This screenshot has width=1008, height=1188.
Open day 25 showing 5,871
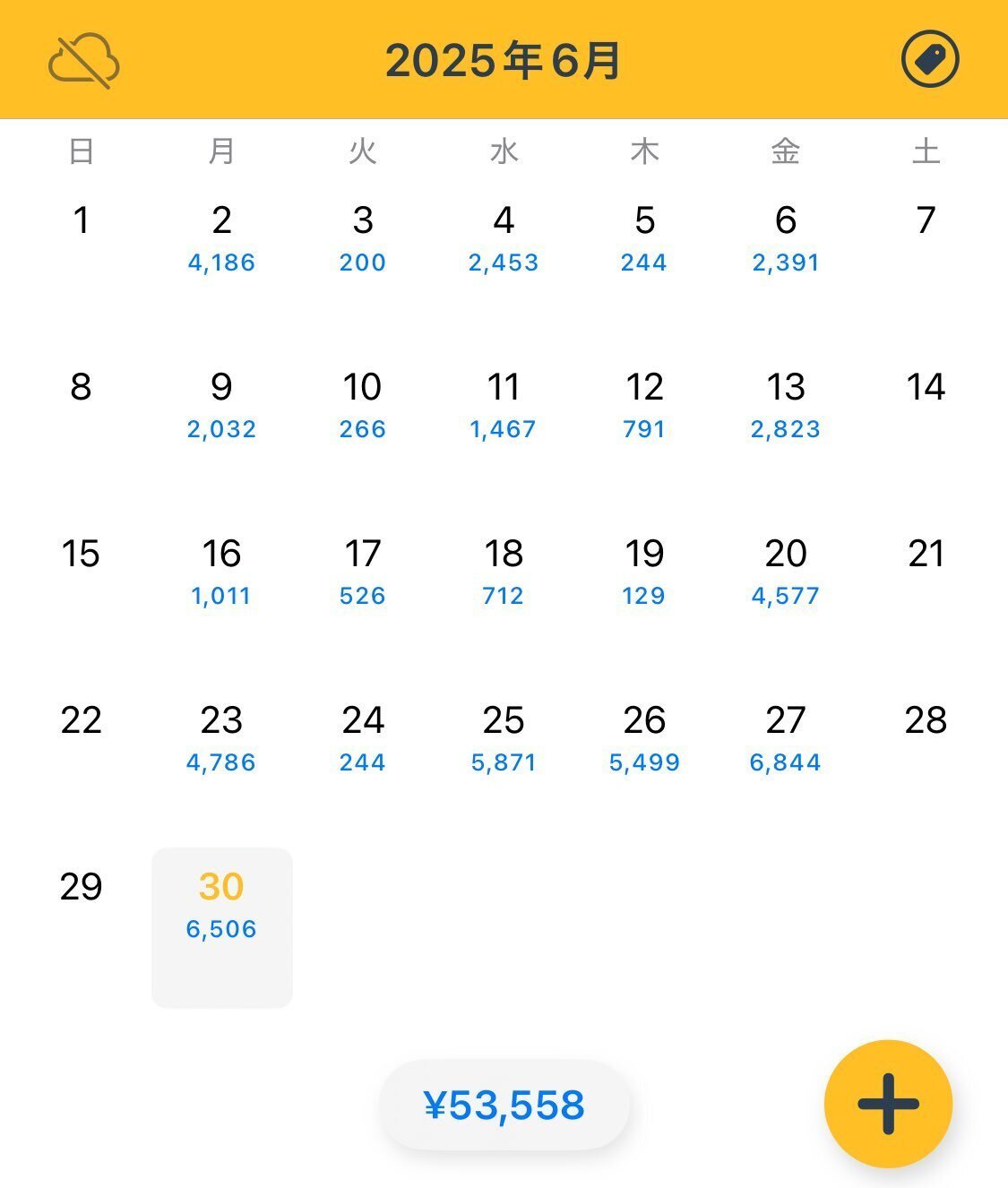(504, 740)
